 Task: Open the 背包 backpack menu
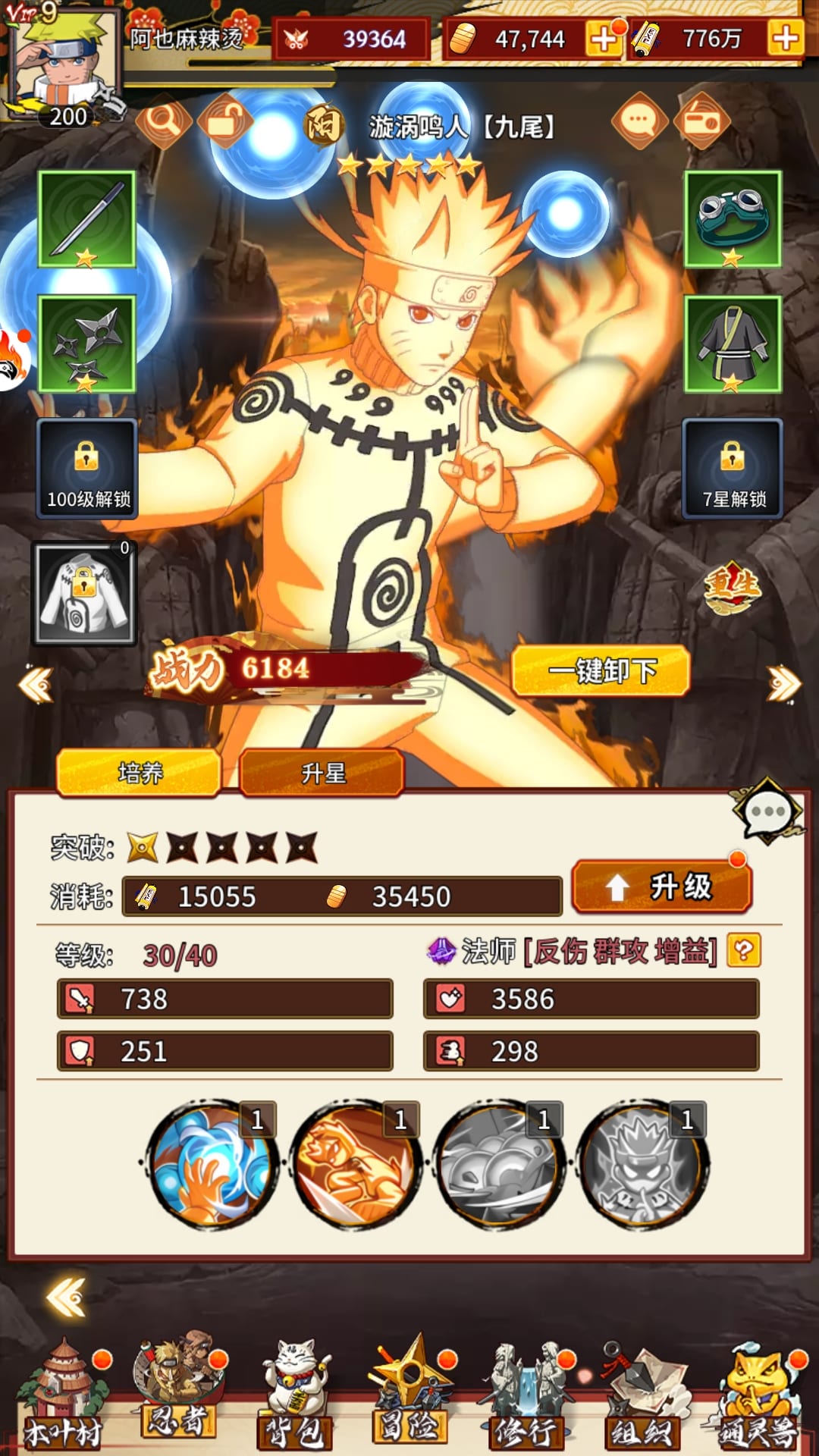click(294, 1403)
